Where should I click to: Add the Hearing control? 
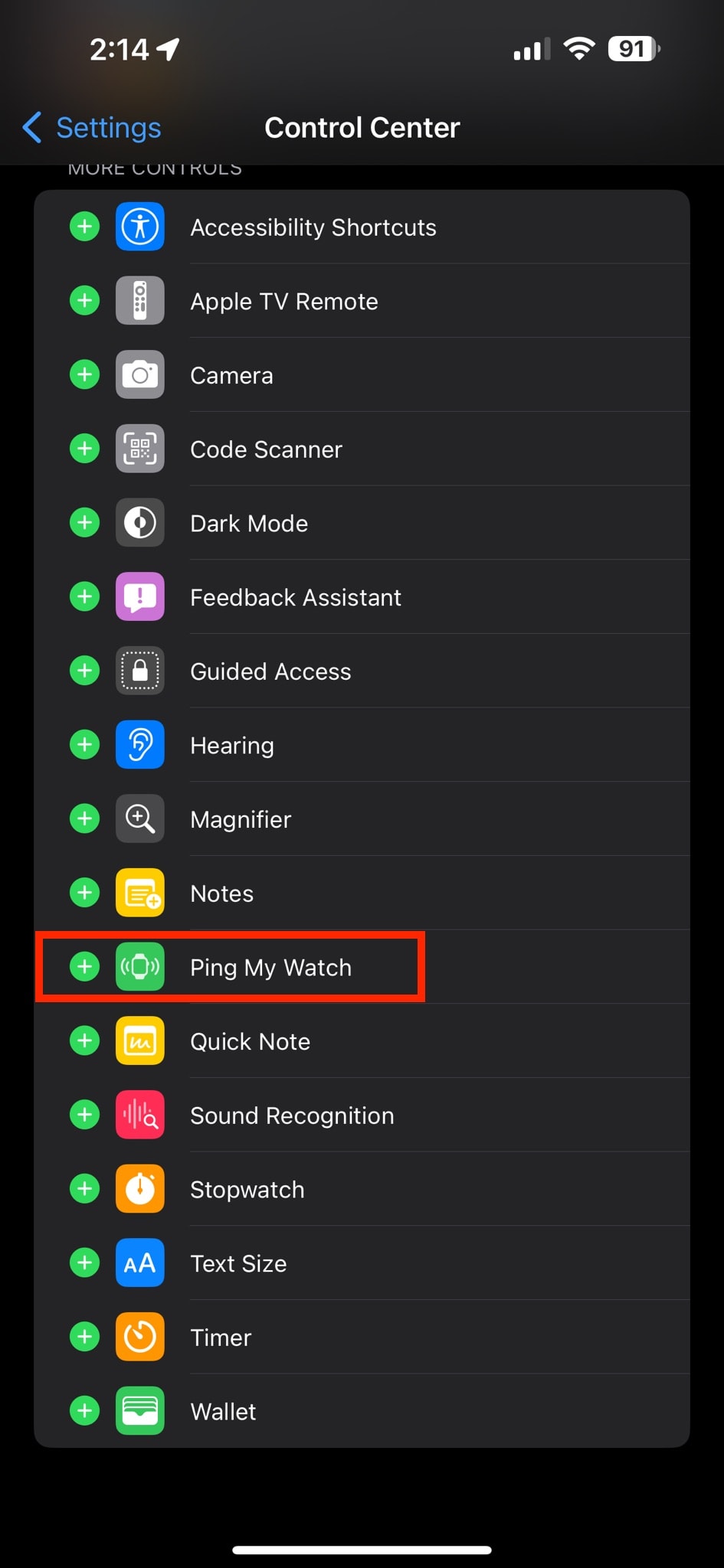pos(85,745)
